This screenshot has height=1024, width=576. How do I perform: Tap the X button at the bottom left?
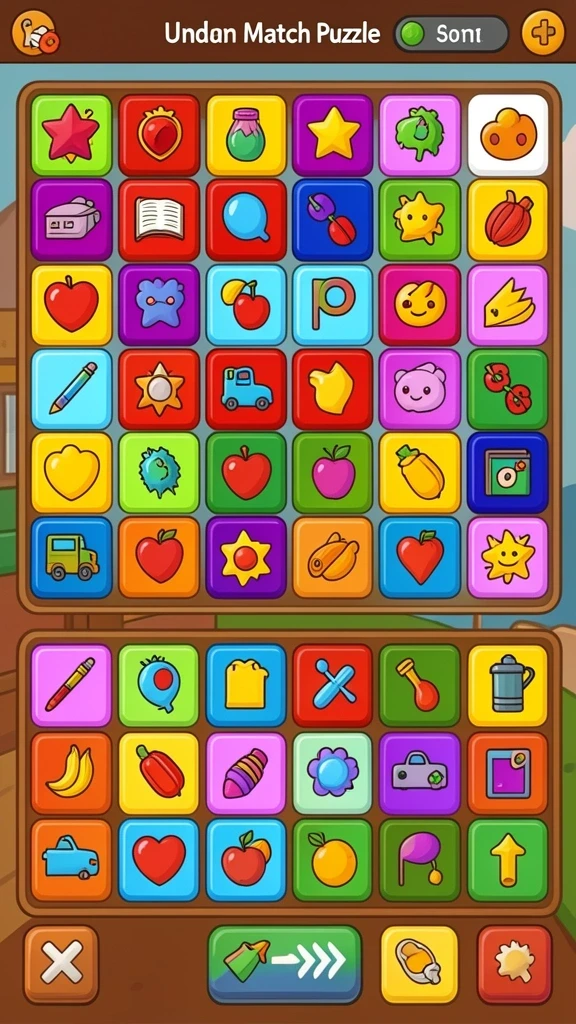[x=61, y=964]
